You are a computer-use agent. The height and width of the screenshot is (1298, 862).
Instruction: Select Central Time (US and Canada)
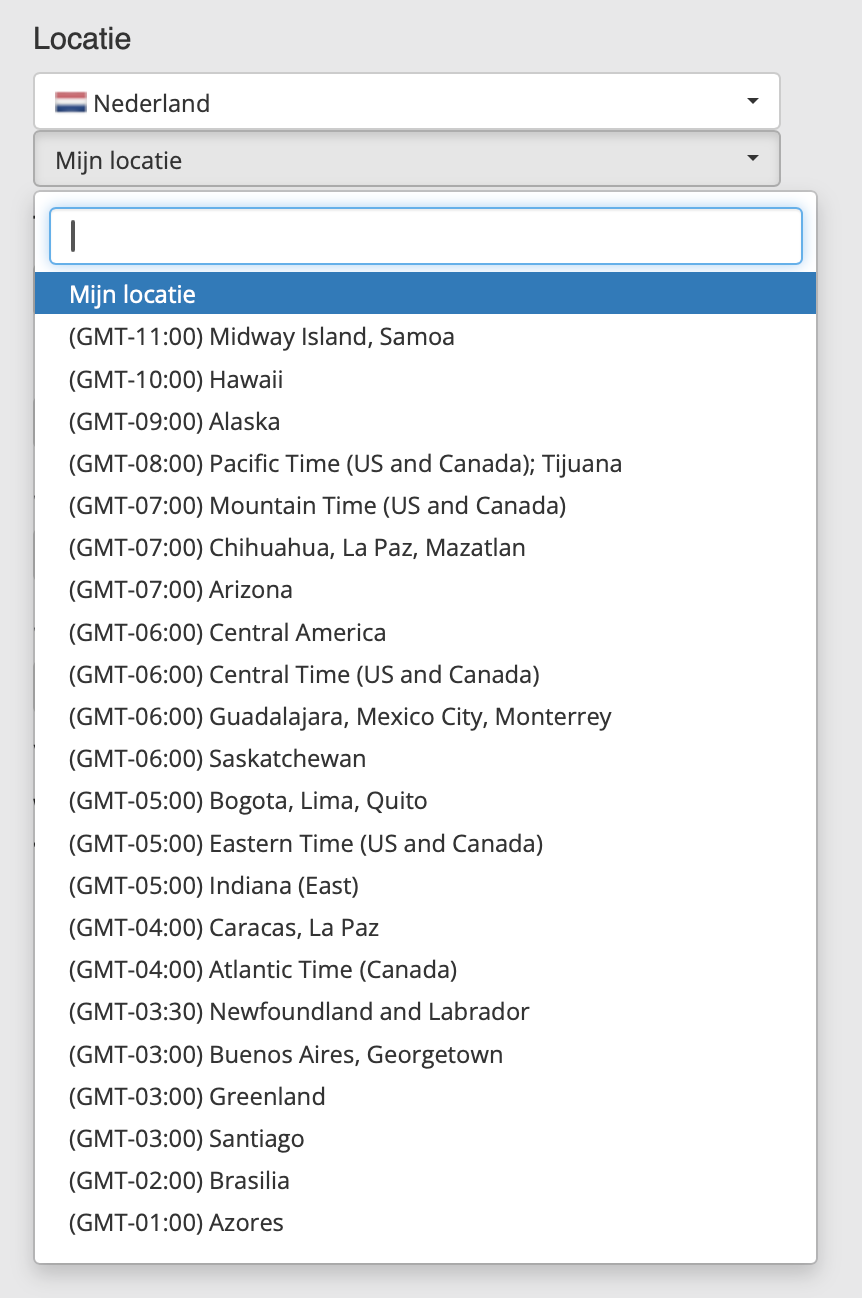304,675
